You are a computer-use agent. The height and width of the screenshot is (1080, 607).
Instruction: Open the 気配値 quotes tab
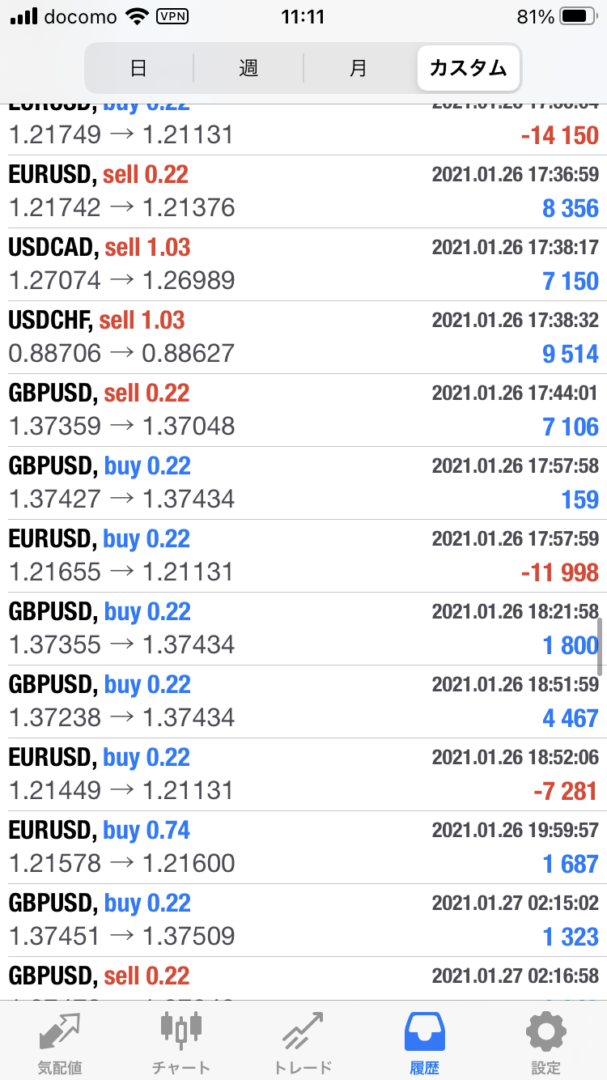click(60, 1040)
